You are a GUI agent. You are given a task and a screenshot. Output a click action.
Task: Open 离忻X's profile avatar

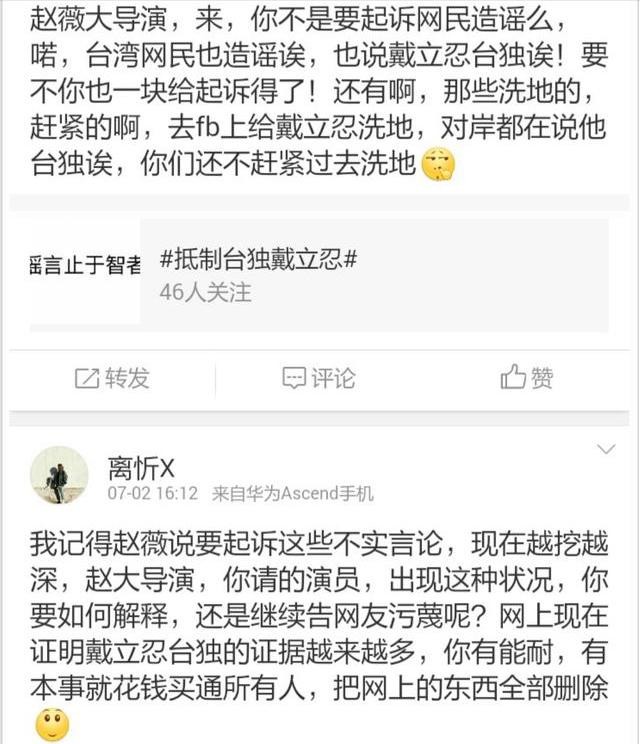59,475
